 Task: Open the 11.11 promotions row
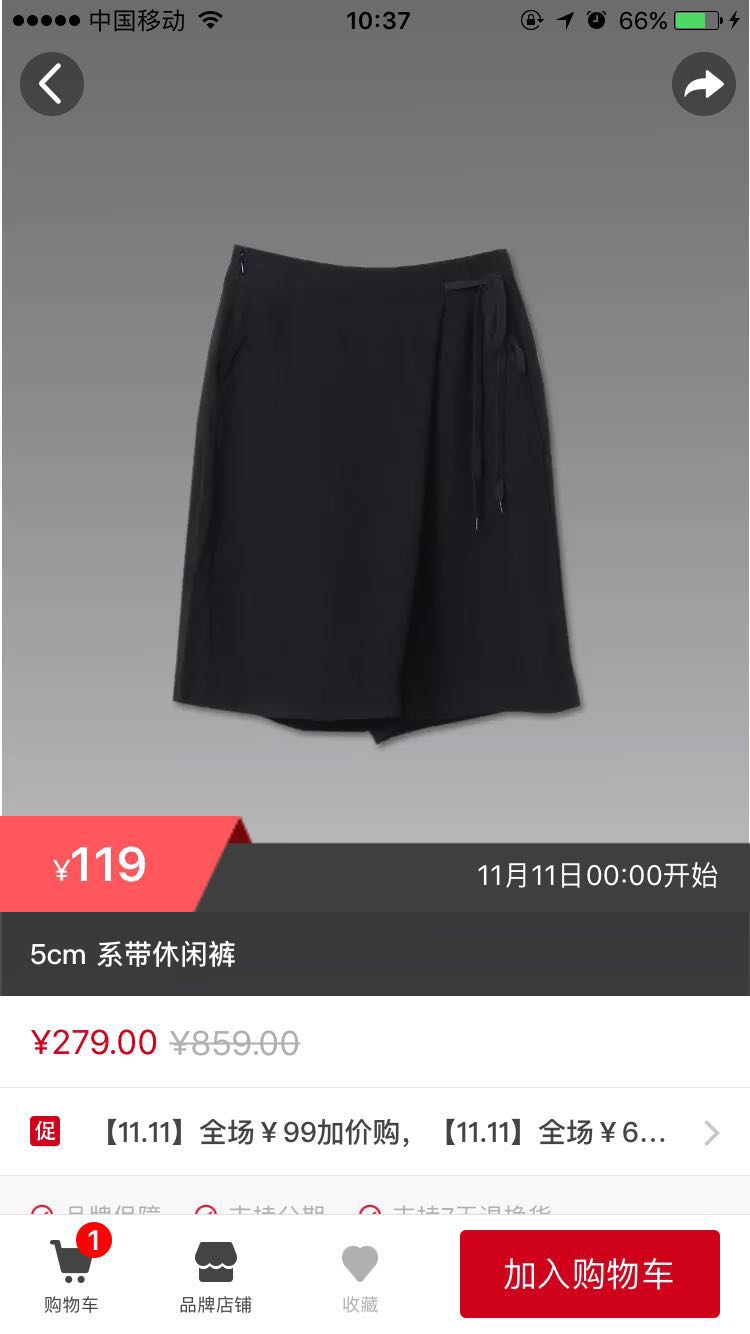point(375,1132)
